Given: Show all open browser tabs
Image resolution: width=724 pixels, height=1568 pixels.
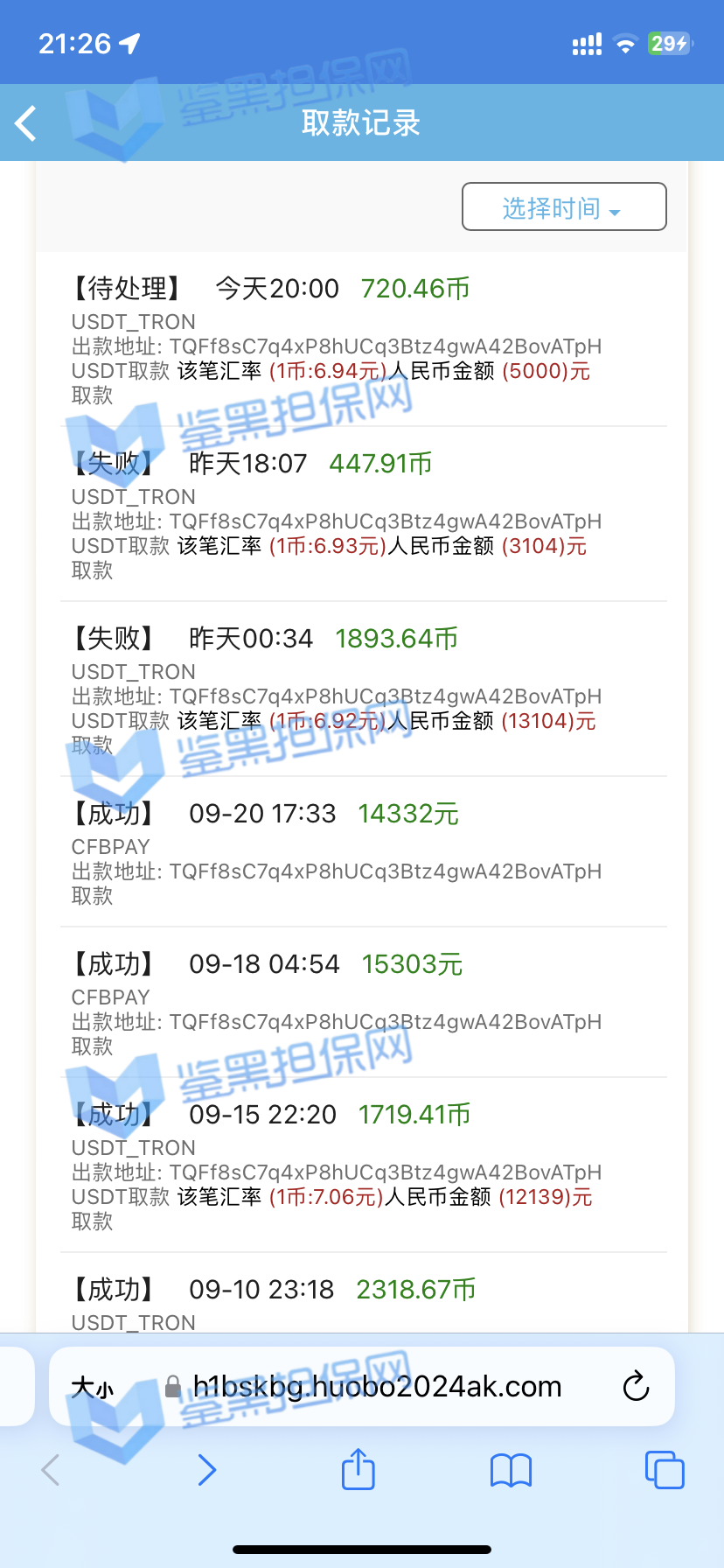Looking at the screenshot, I should click(x=664, y=1470).
